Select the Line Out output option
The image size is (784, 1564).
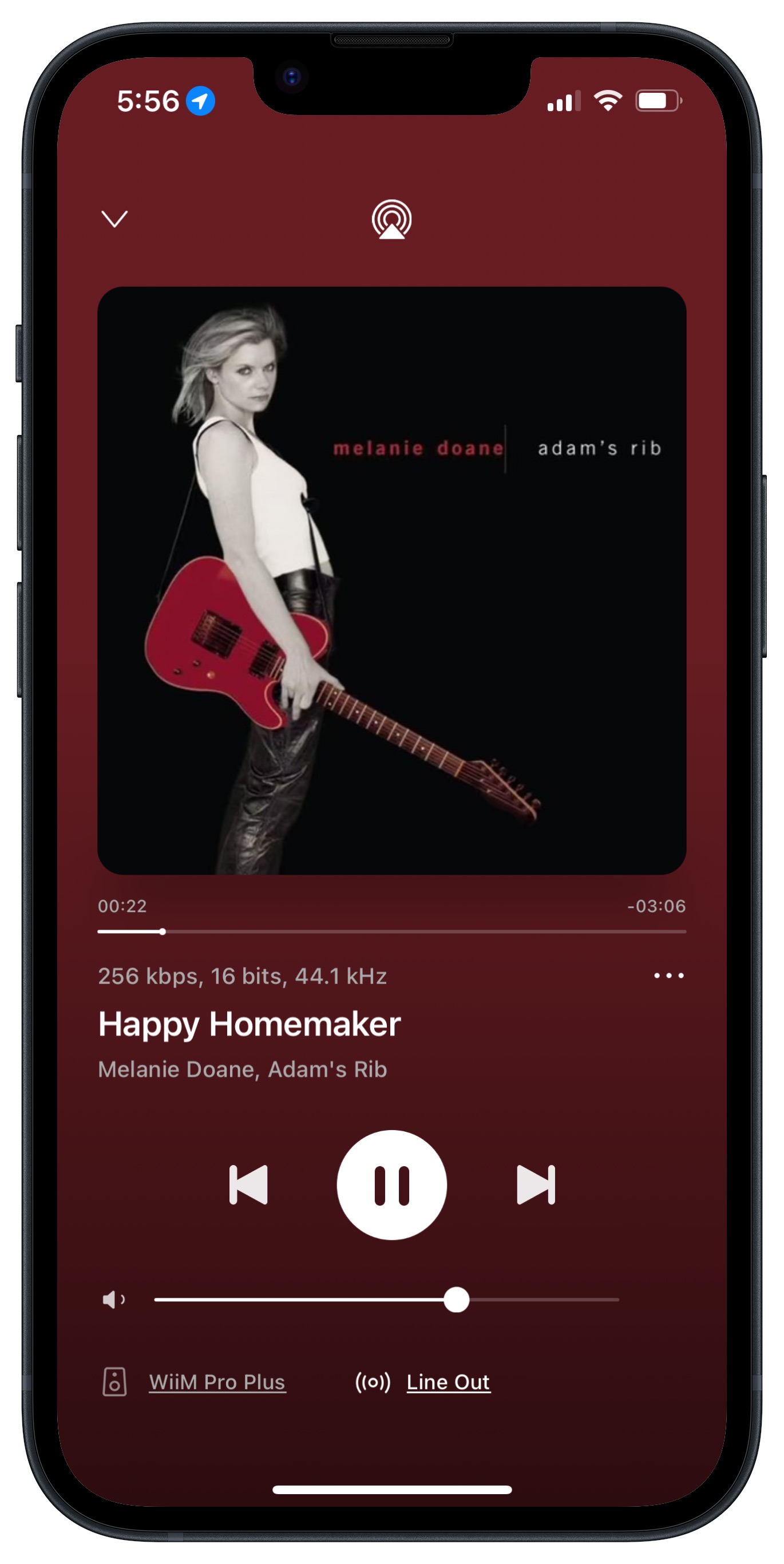click(448, 1383)
